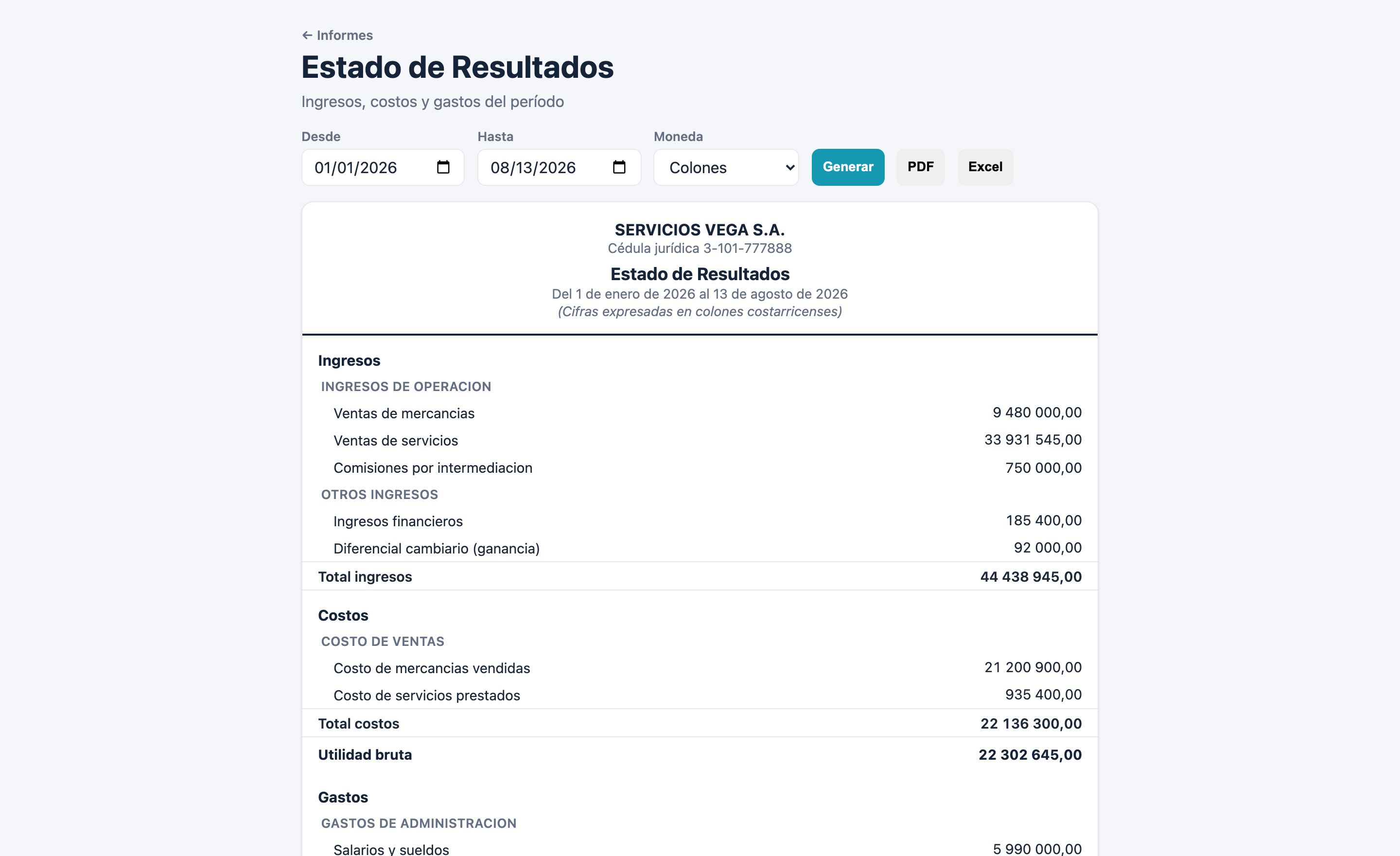Open the calendar picker for Desde
The width and height of the screenshot is (1400, 856).
pyautogui.click(x=443, y=167)
